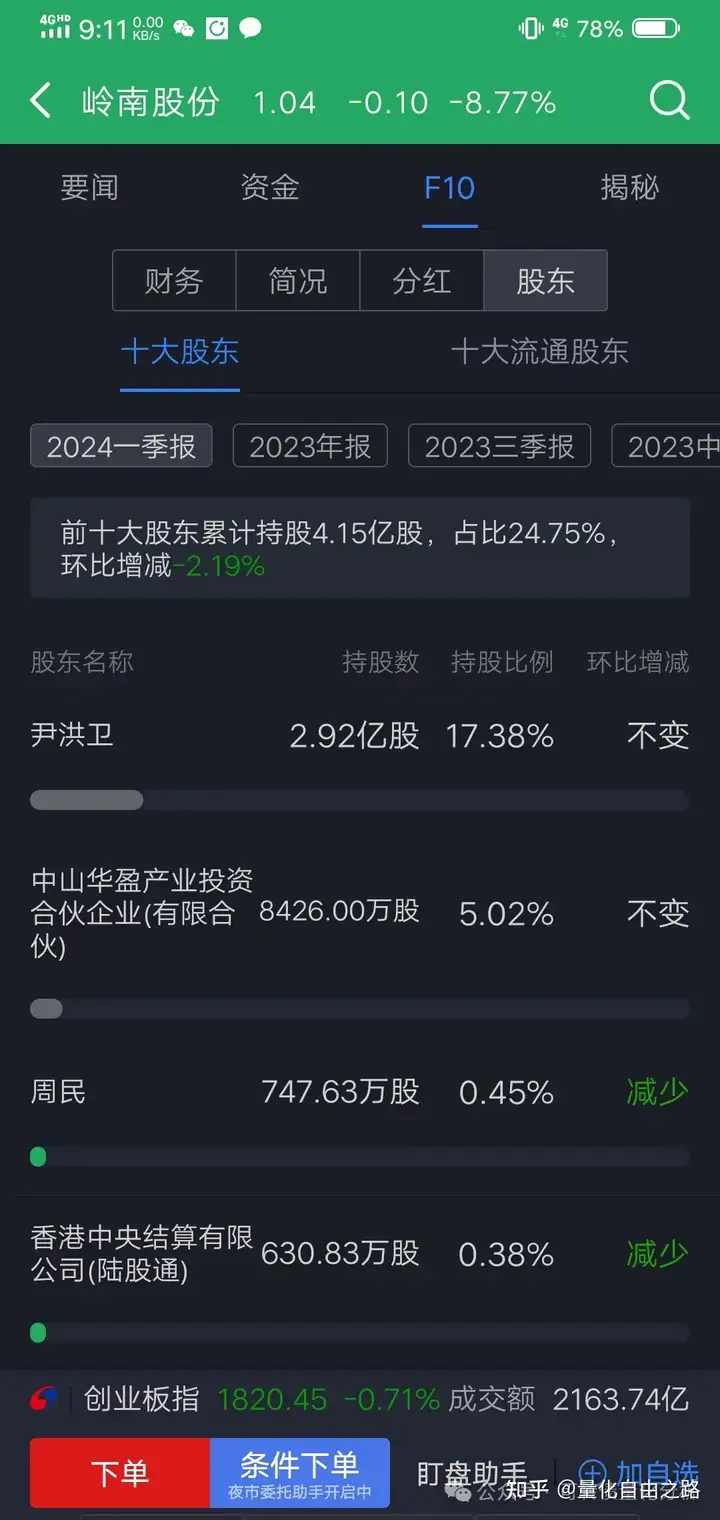The image size is (720, 1520).
Task: Choose the 2023年报 period chip
Action: [x=310, y=446]
